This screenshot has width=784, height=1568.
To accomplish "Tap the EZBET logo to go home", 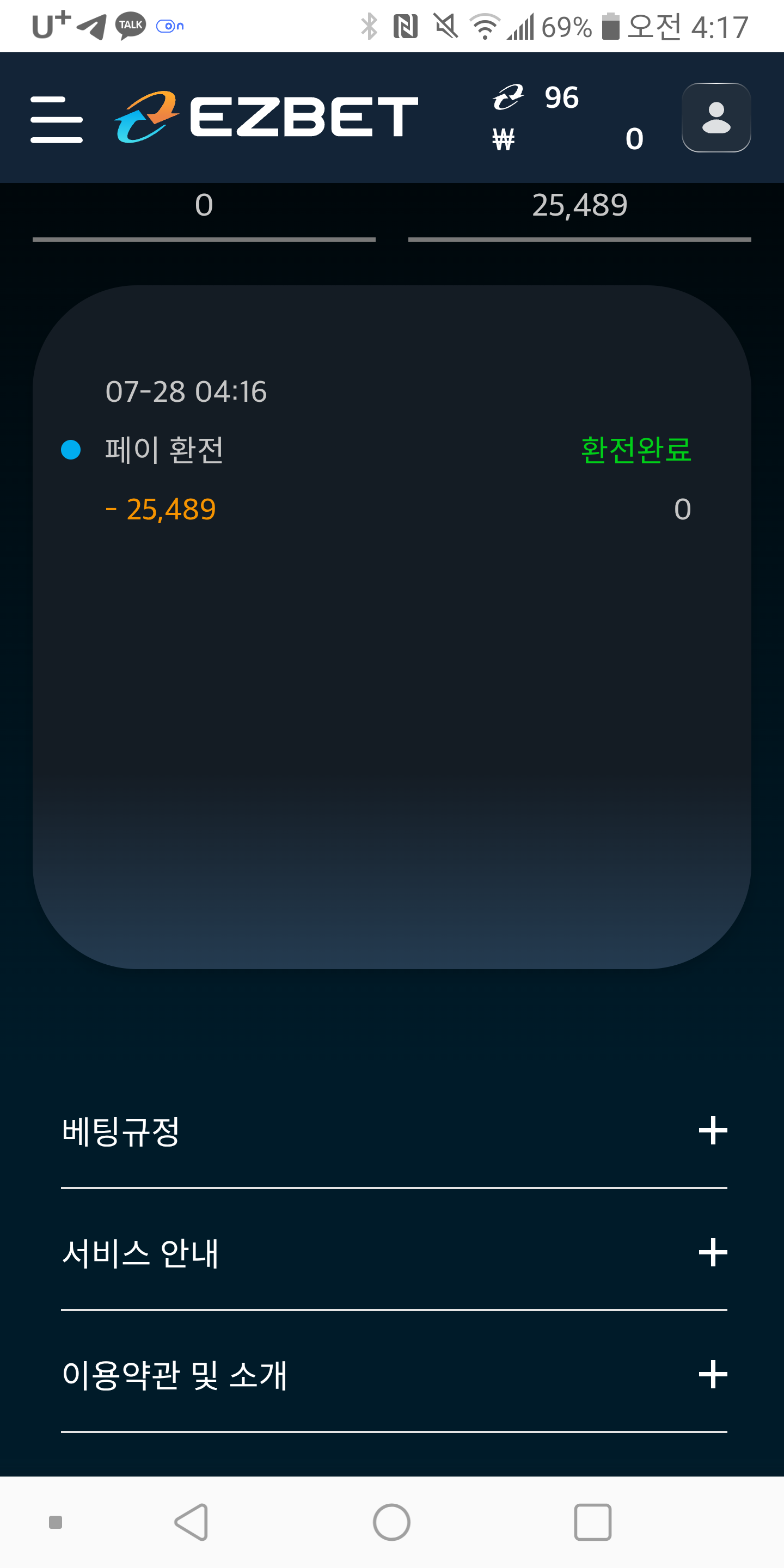I will 266,117.
